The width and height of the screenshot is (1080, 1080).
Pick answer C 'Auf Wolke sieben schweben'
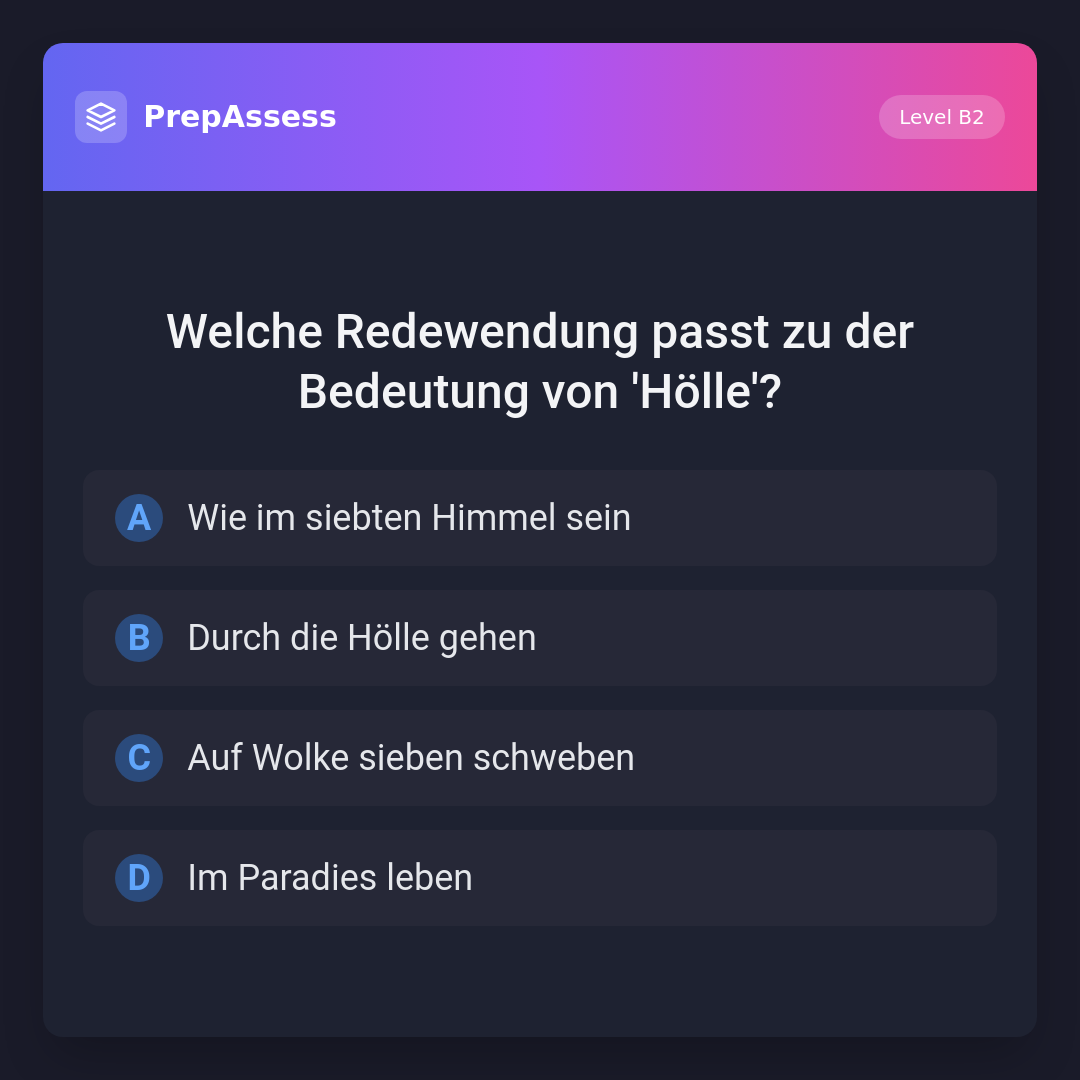540,758
